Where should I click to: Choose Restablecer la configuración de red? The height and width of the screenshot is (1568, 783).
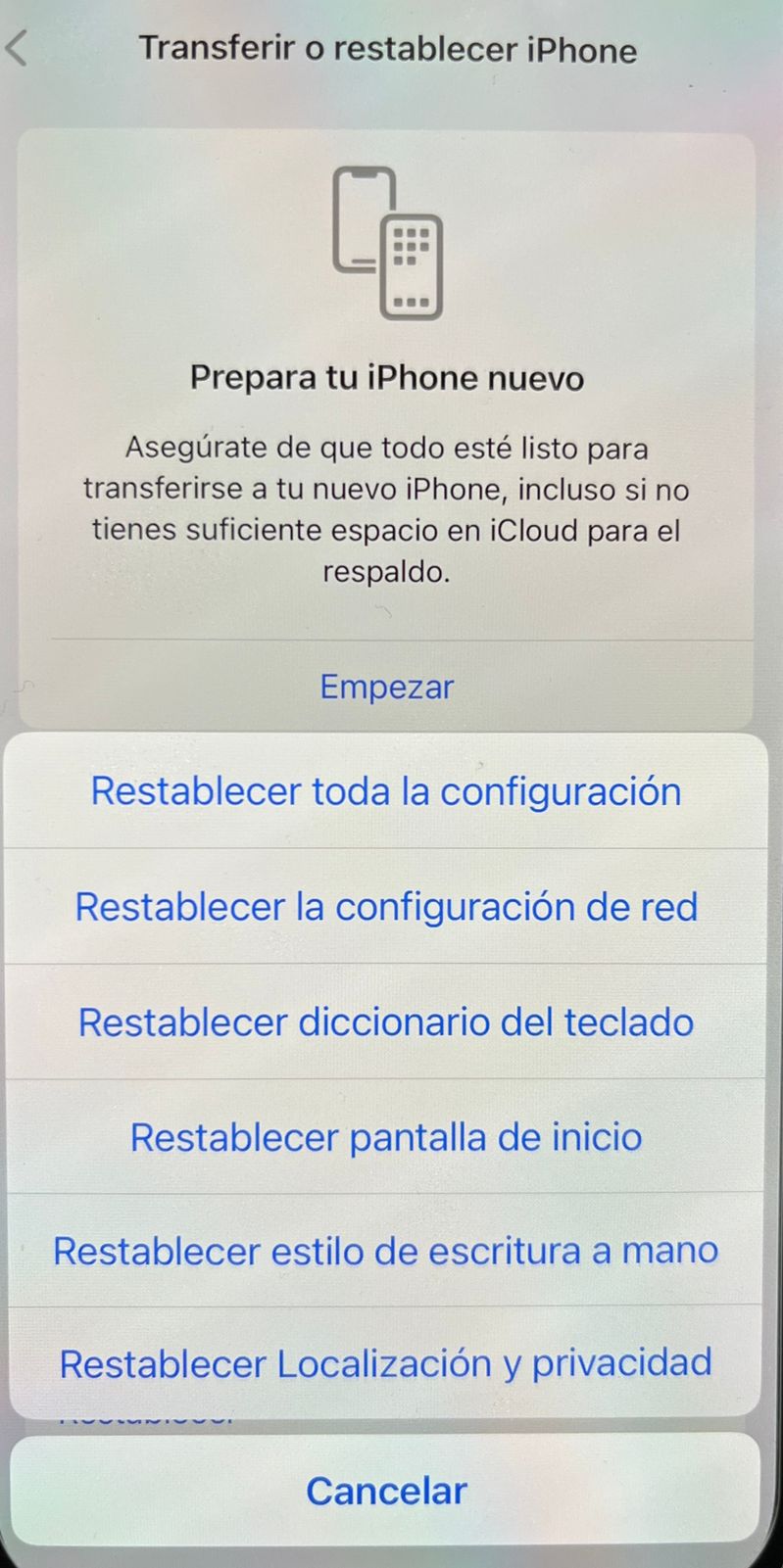(x=386, y=907)
